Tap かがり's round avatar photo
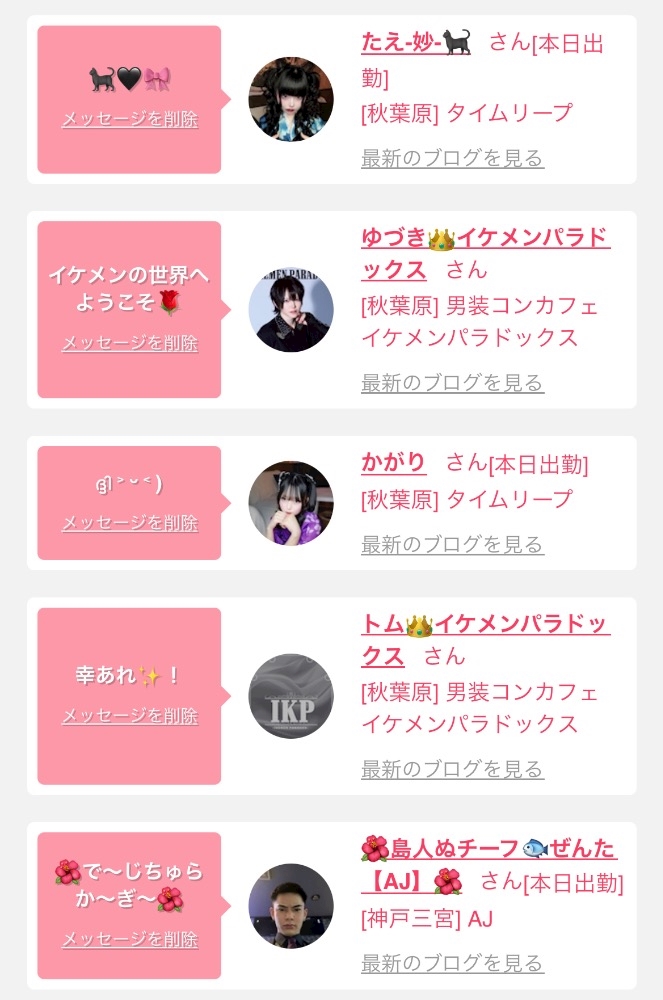Image resolution: width=663 pixels, height=1000 pixels. pyautogui.click(x=291, y=503)
